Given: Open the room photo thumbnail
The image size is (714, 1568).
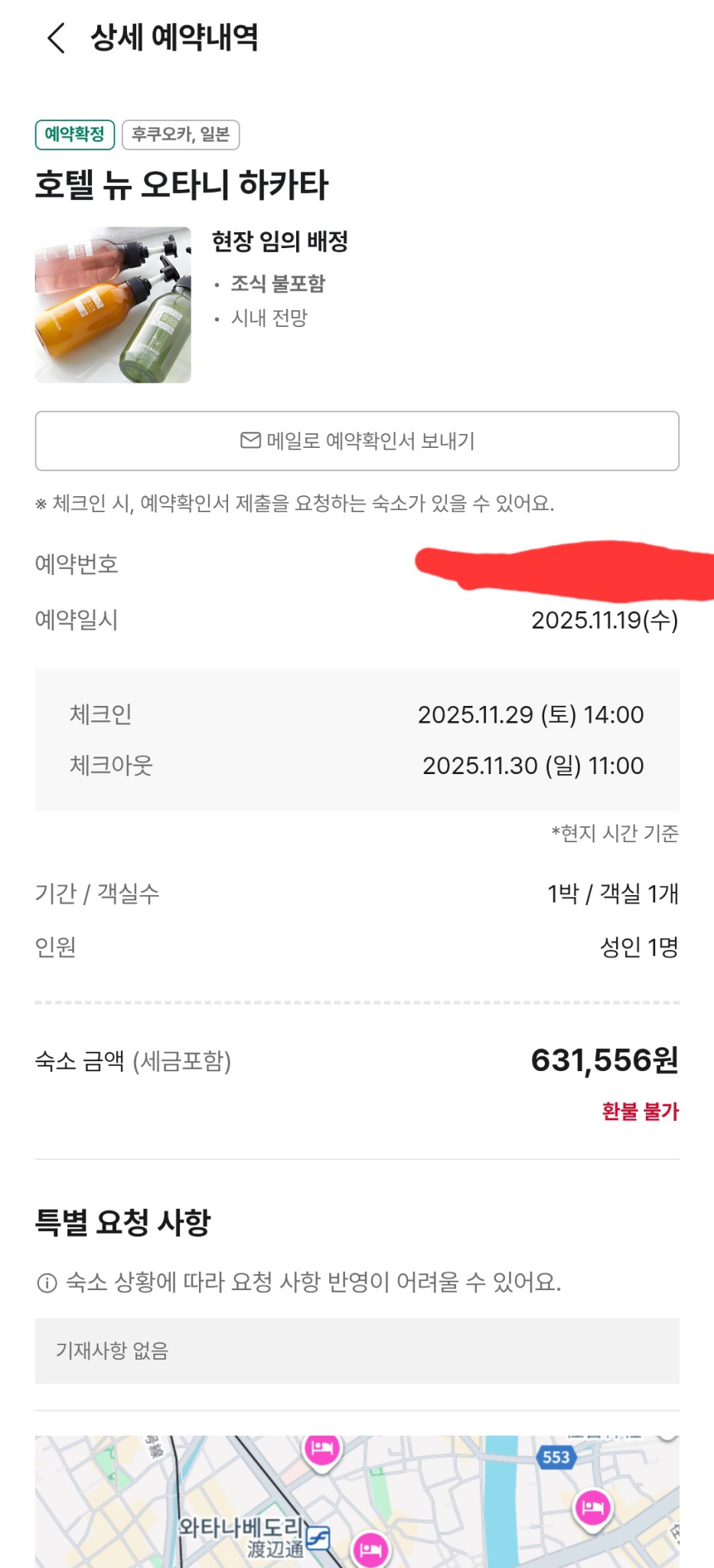Looking at the screenshot, I should pos(112,305).
